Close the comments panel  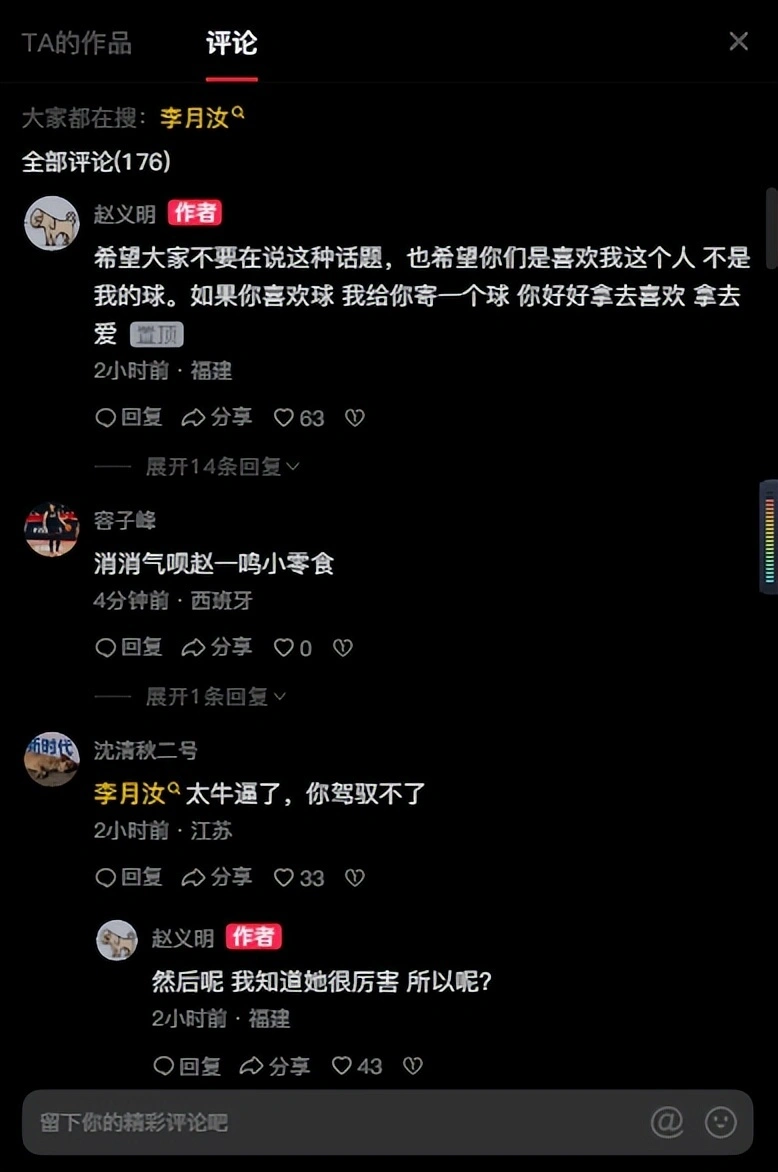[x=738, y=41]
